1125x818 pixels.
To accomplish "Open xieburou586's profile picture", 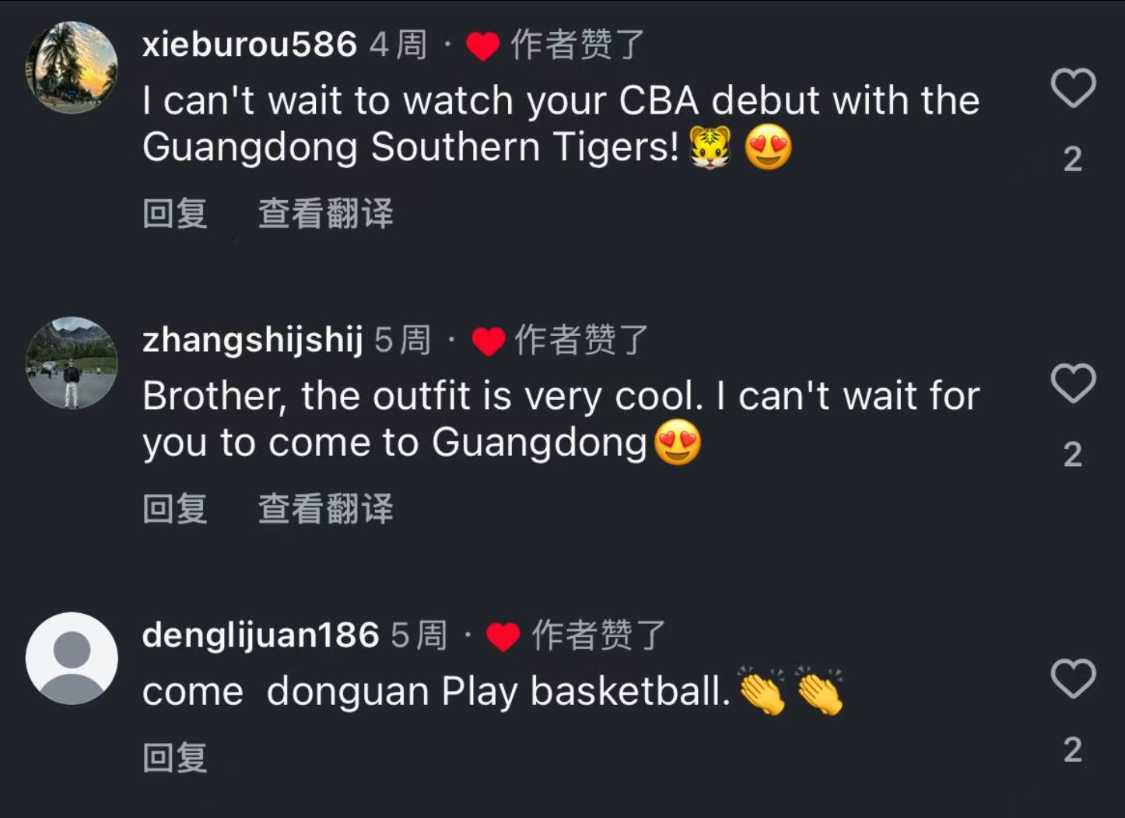I will point(71,67).
